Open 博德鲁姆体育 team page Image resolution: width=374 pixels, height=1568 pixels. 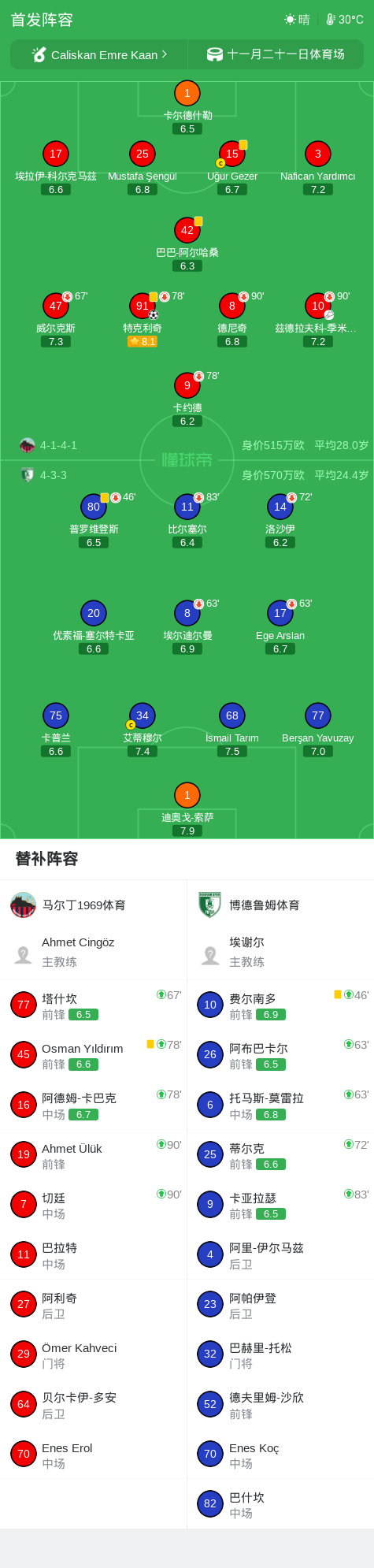(280, 905)
